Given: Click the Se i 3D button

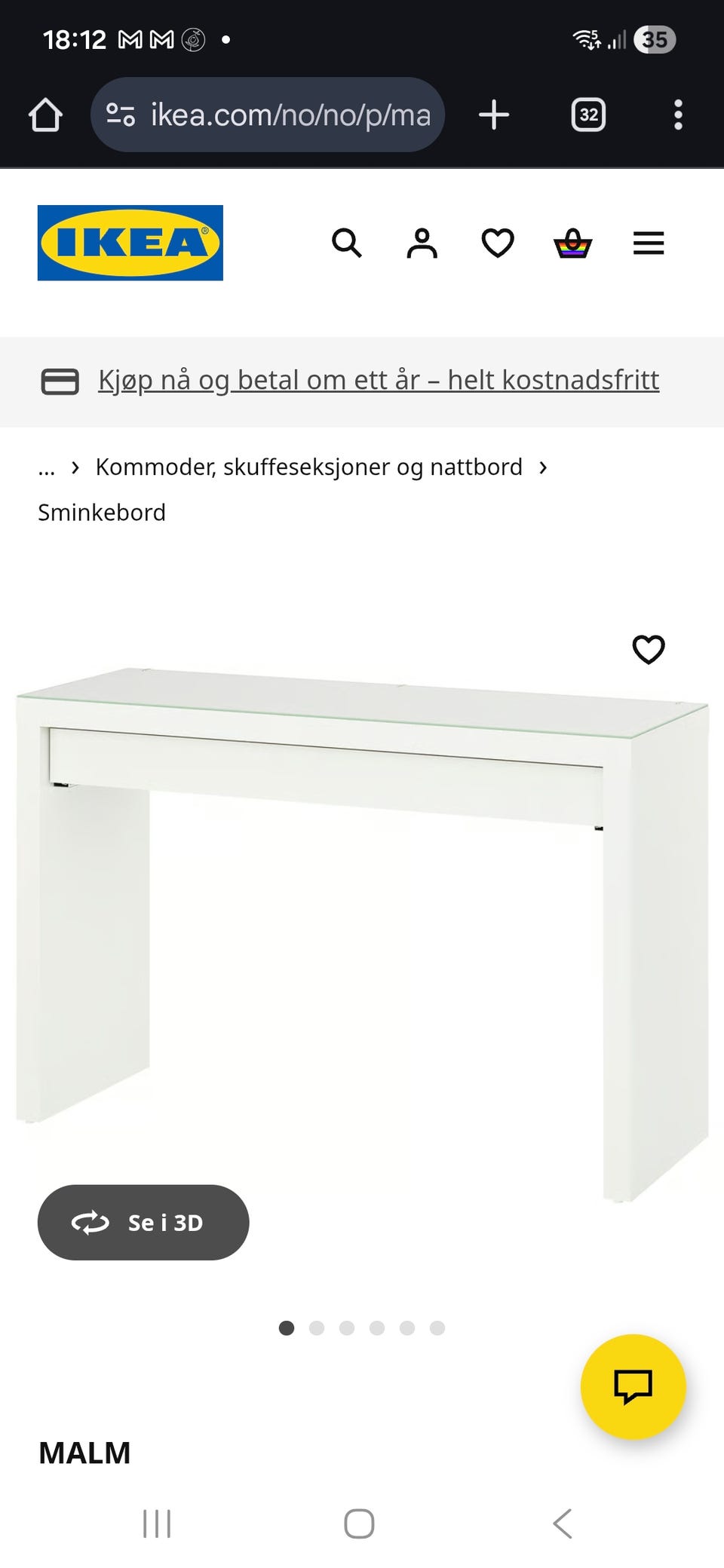Looking at the screenshot, I should click(143, 1223).
